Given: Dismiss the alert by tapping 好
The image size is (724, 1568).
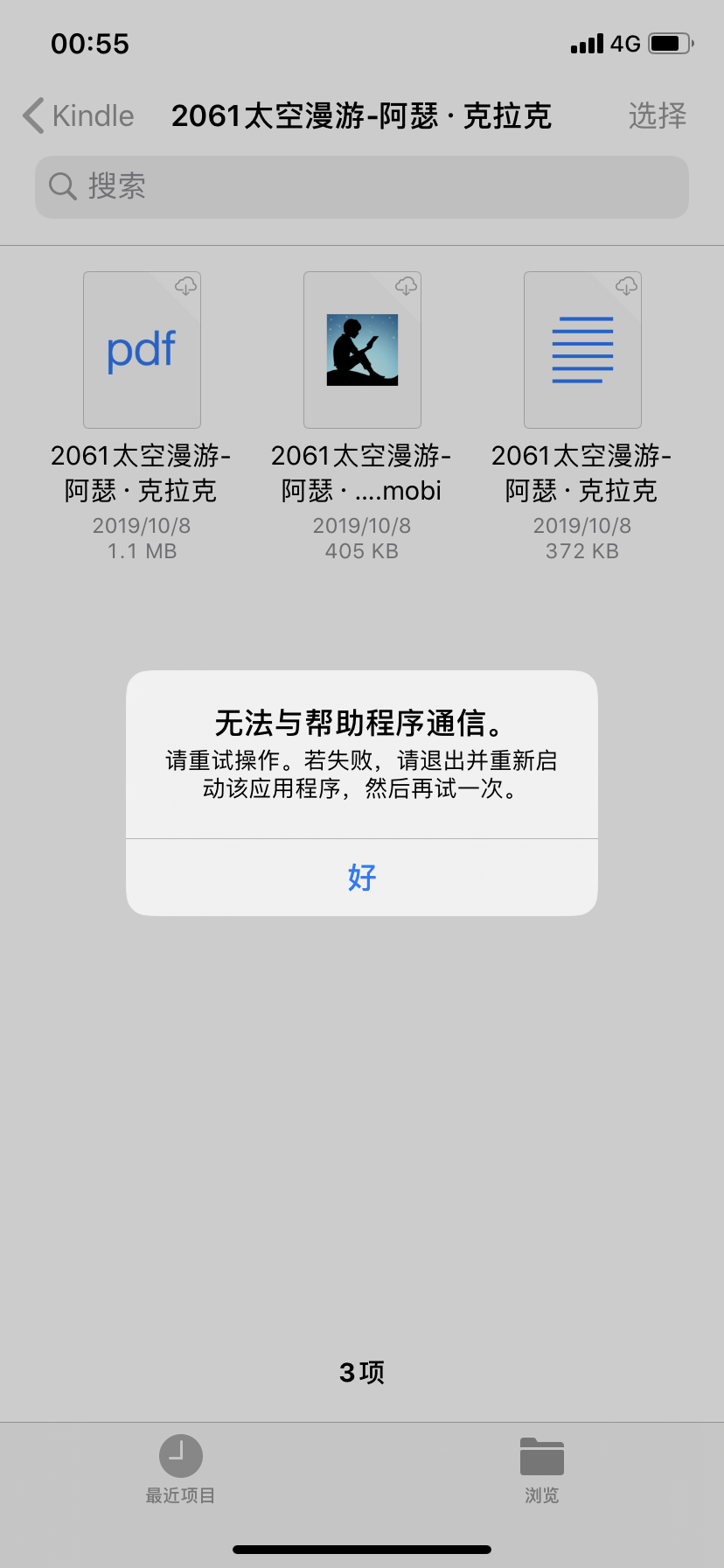Looking at the screenshot, I should point(362,877).
